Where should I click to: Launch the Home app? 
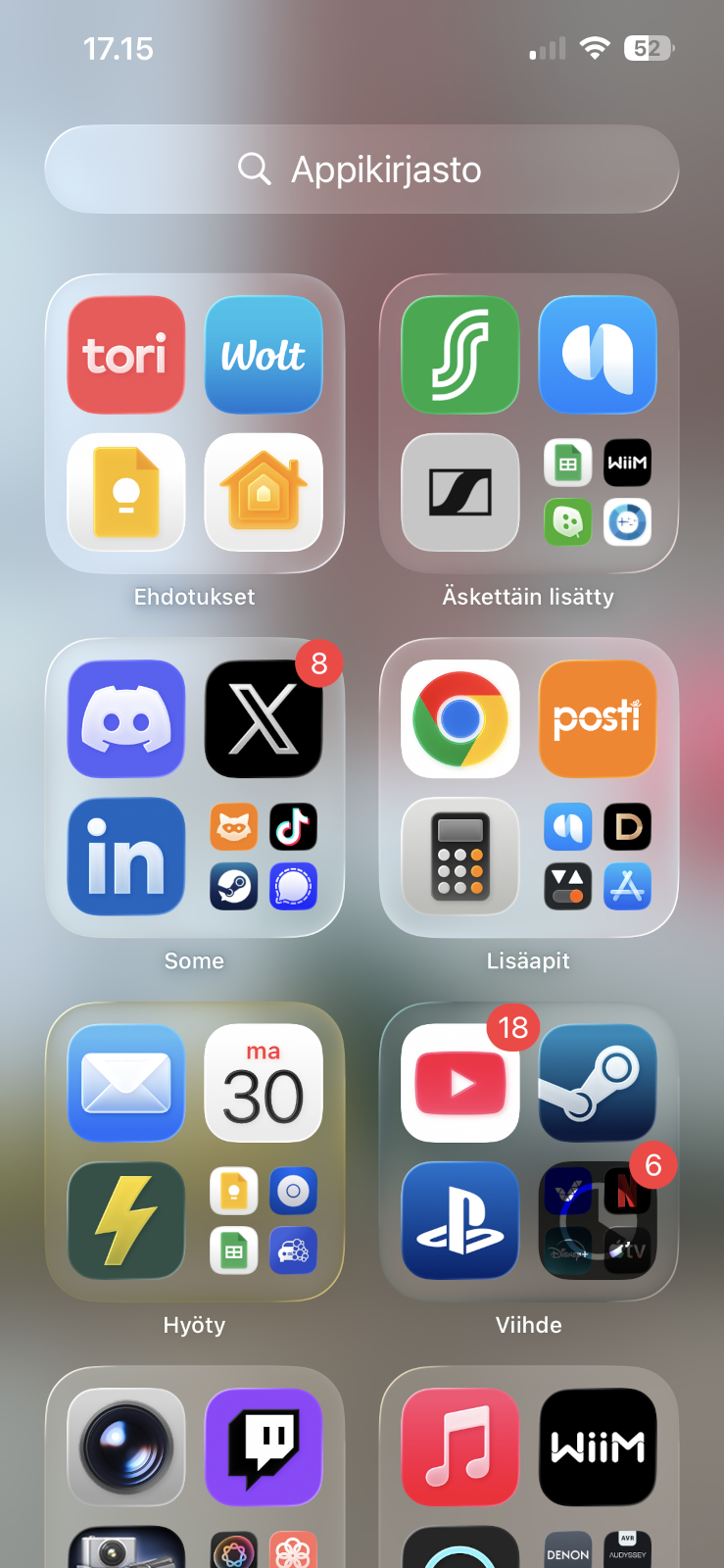pos(264,492)
